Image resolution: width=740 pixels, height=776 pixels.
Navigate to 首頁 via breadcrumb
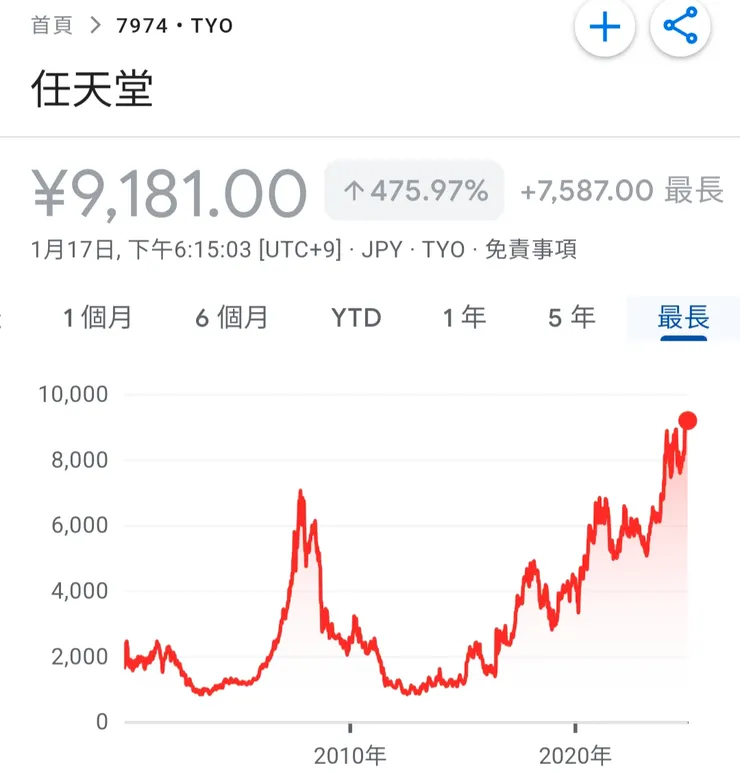[x=50, y=26]
